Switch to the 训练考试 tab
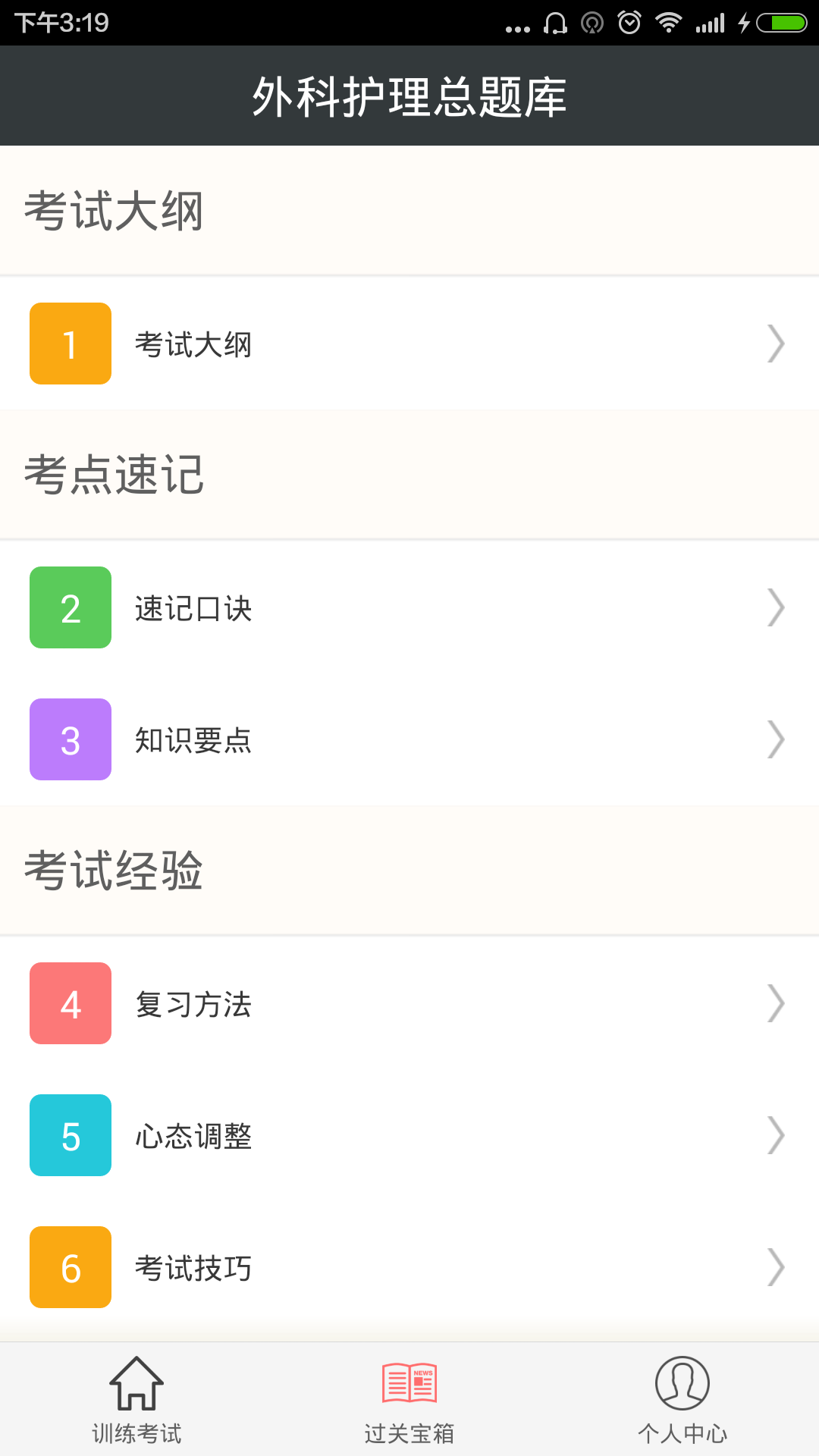Viewport: 819px width, 1456px height. pyautogui.click(x=136, y=1403)
